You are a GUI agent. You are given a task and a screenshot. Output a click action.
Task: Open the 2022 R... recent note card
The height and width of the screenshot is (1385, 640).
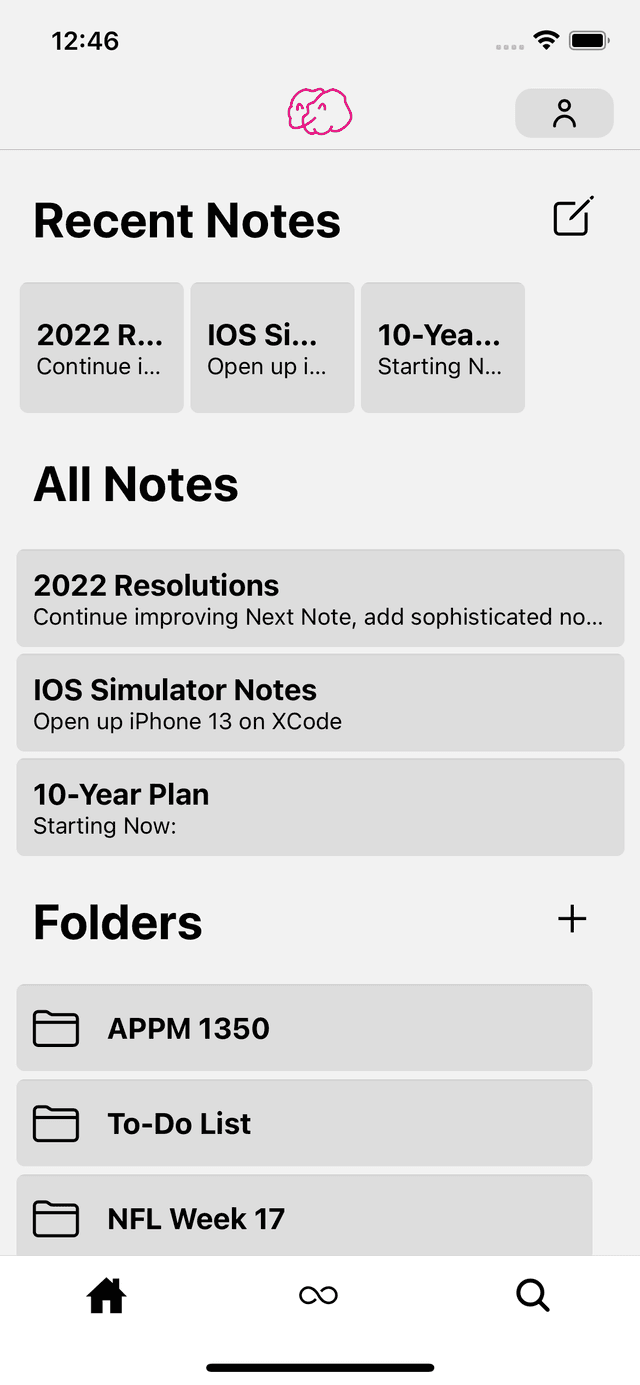click(101, 348)
